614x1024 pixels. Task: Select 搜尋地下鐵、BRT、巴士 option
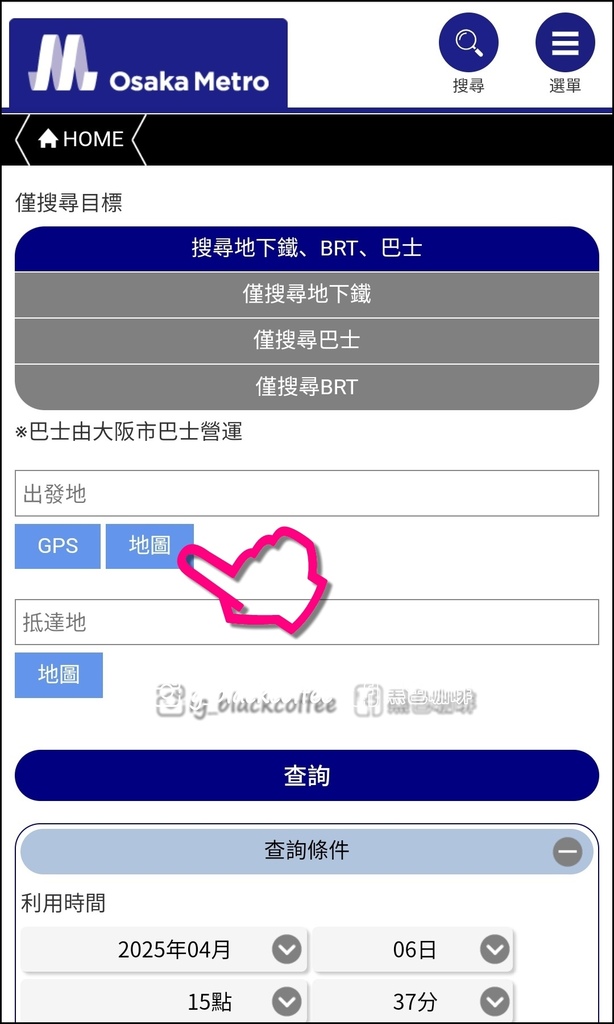(306, 249)
